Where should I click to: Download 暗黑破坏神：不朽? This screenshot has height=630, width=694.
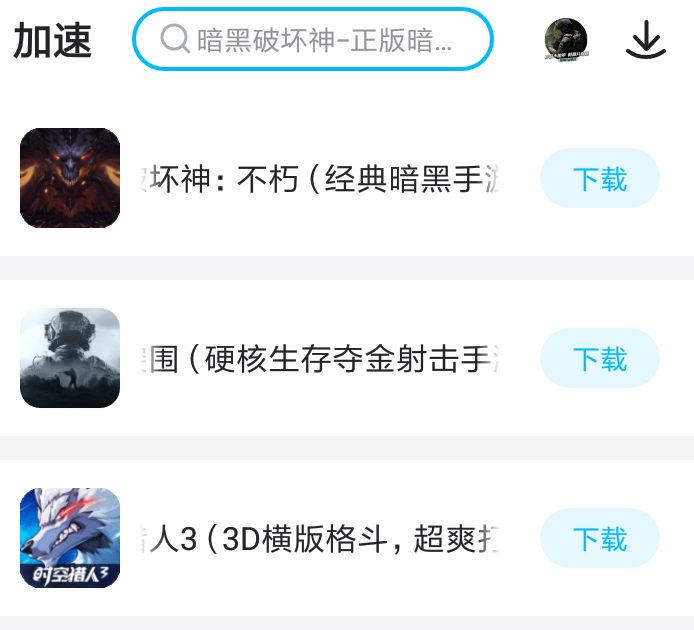point(599,179)
